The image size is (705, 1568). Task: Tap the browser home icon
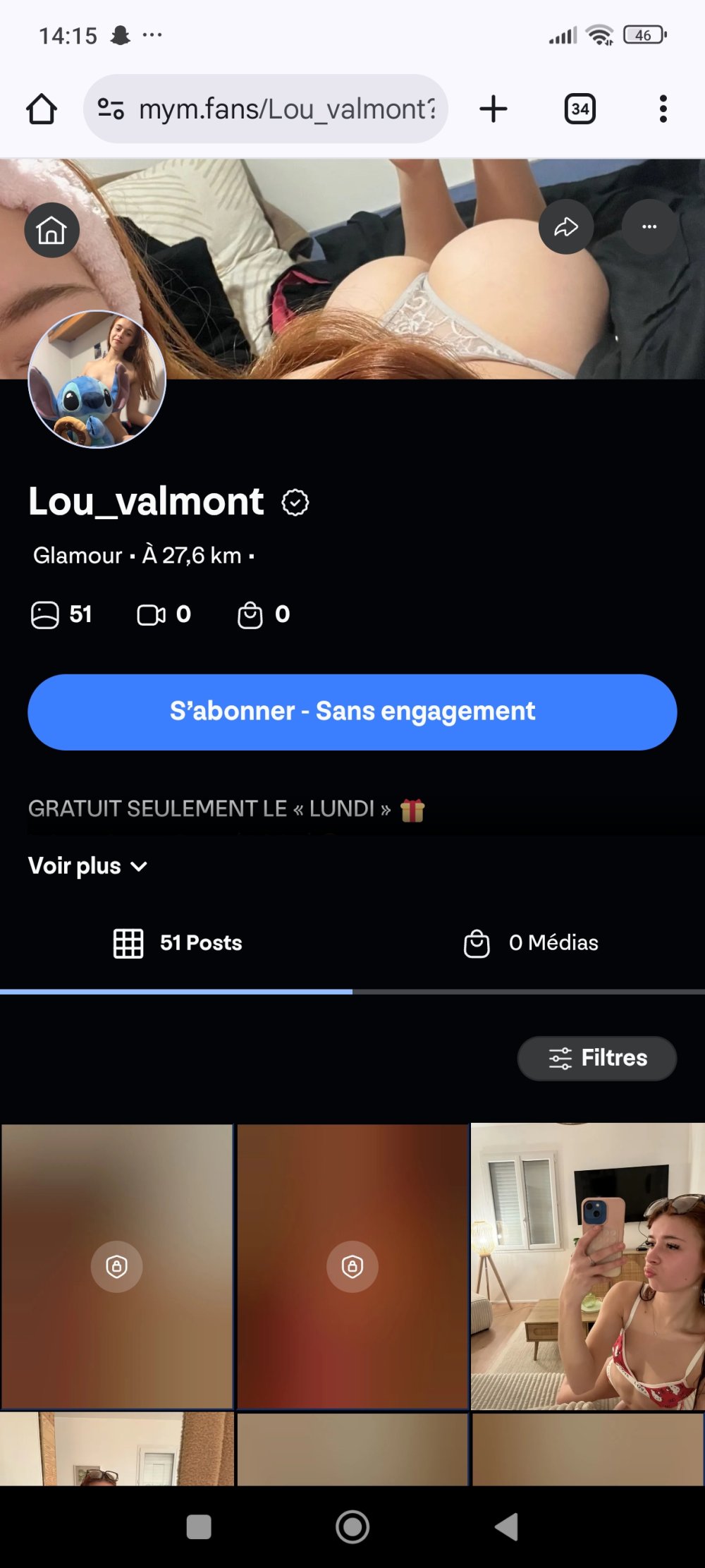[x=42, y=109]
